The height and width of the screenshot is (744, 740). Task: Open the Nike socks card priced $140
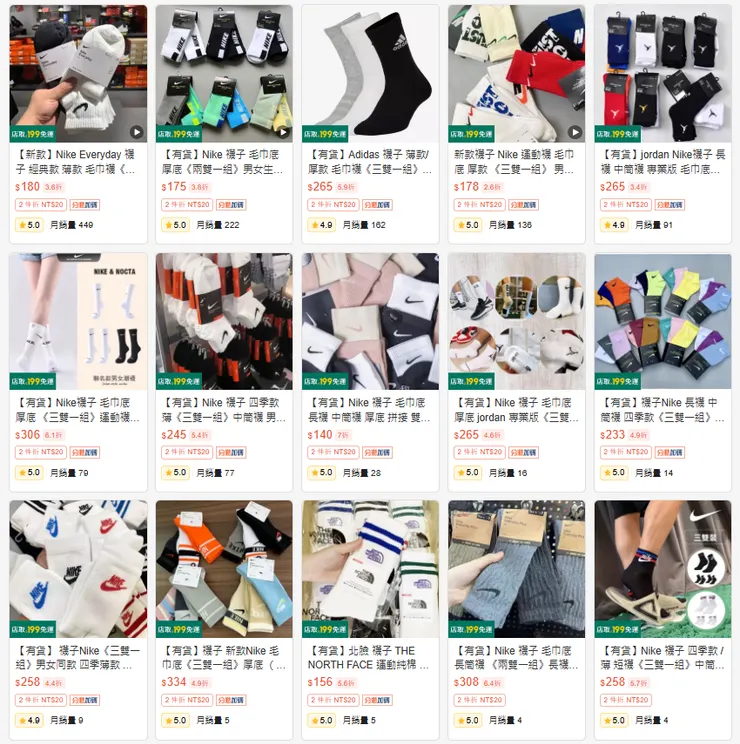point(370,322)
